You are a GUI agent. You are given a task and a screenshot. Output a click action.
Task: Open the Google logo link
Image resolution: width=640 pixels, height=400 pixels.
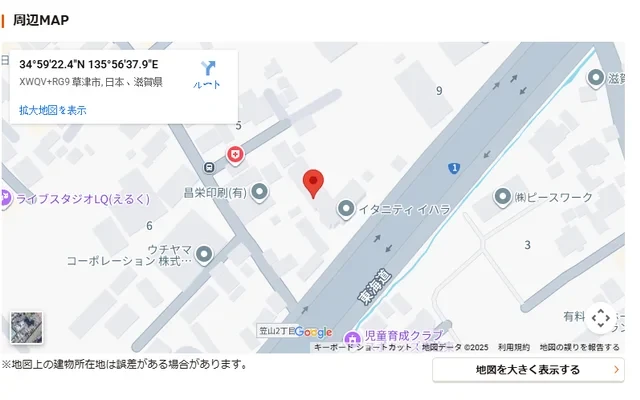coord(313,332)
